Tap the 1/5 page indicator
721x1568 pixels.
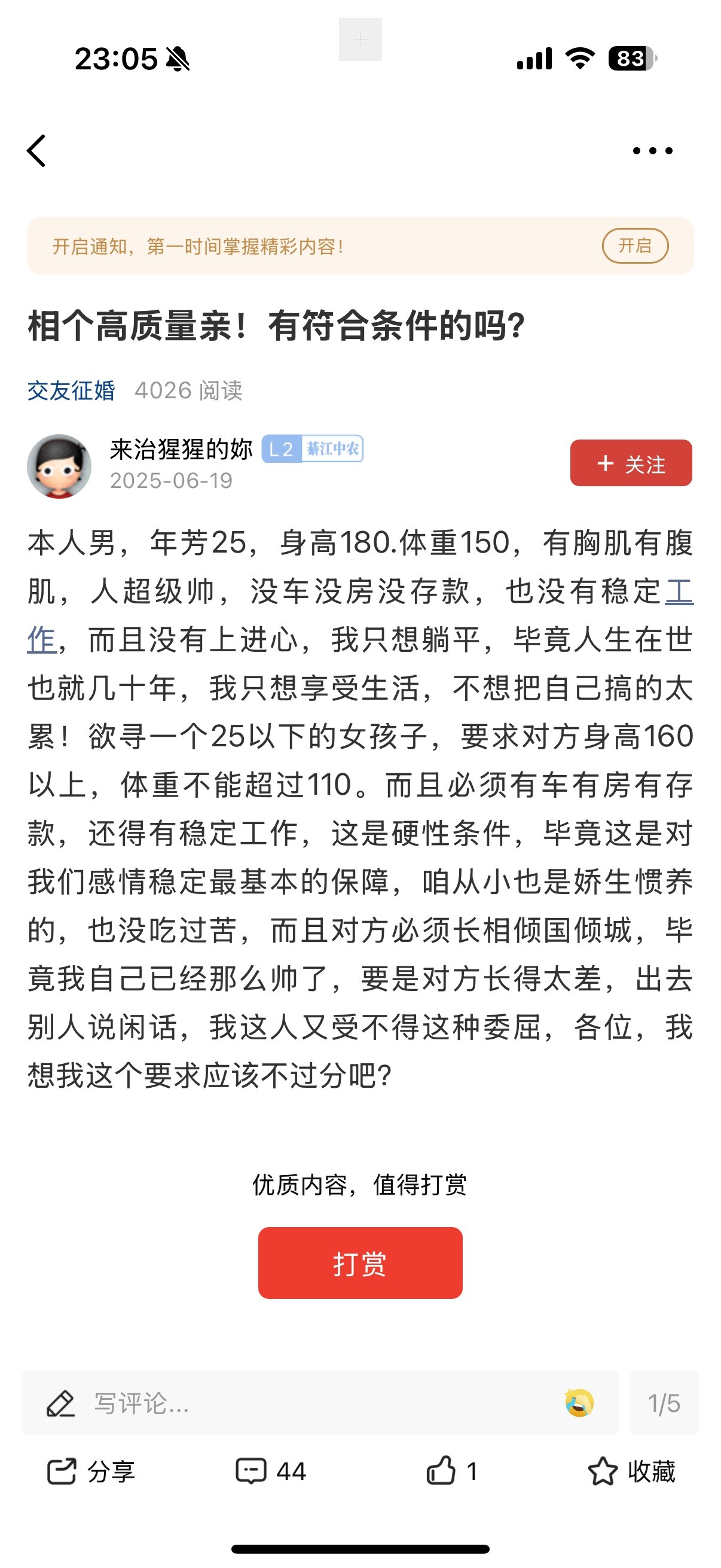coord(663,1403)
